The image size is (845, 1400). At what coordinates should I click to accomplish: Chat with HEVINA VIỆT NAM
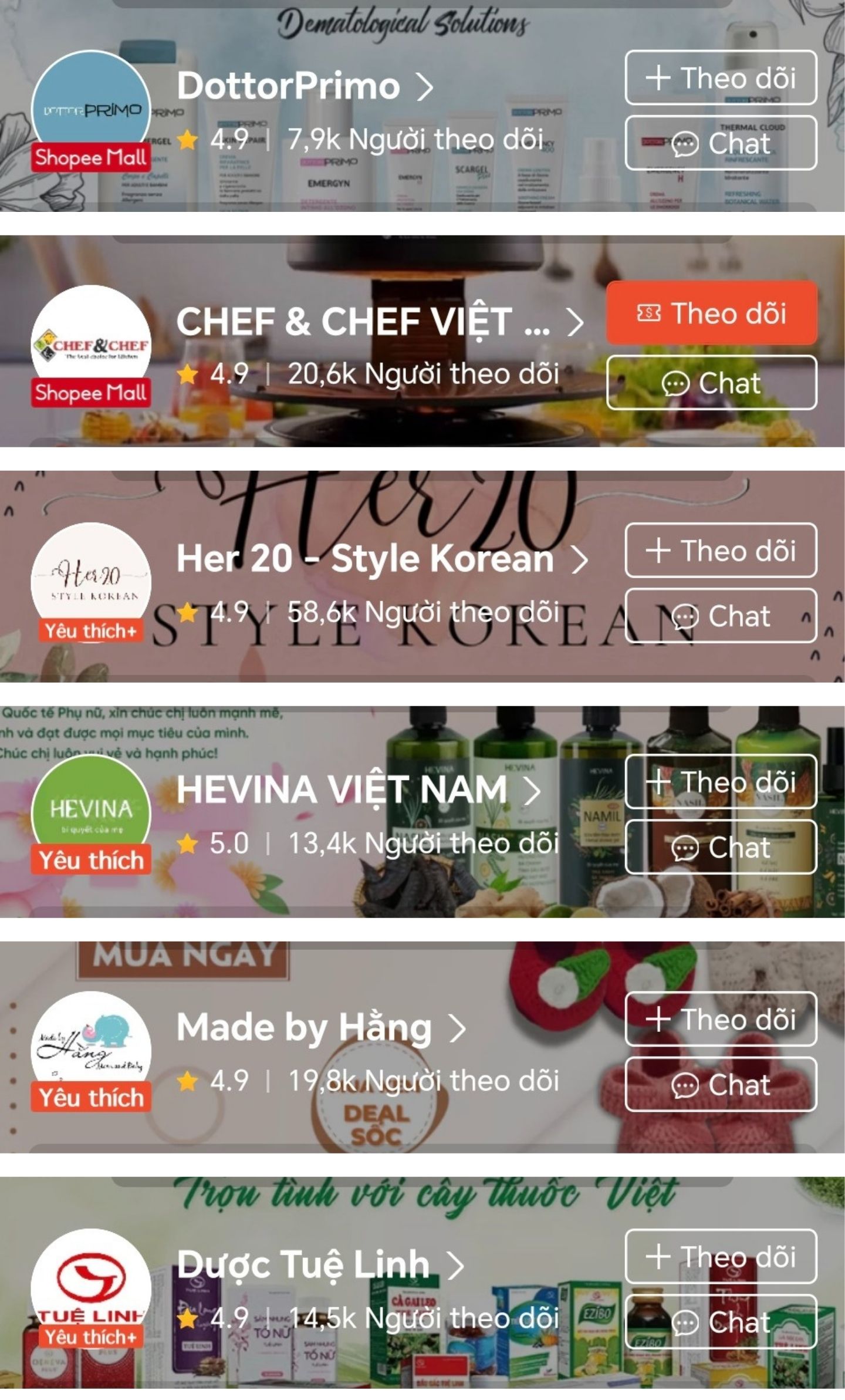(720, 847)
